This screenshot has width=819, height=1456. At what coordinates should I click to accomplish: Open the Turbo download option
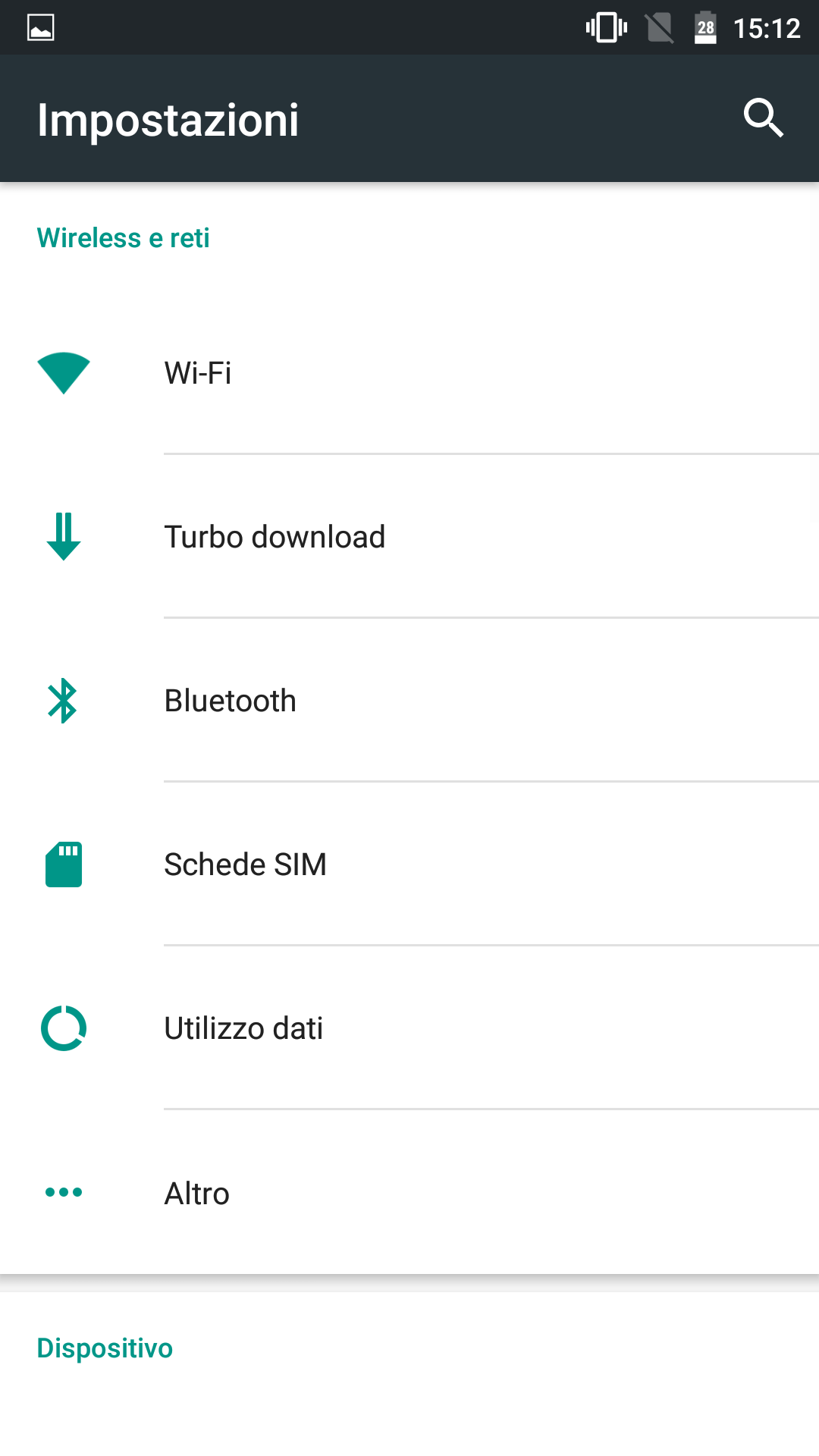point(409,537)
